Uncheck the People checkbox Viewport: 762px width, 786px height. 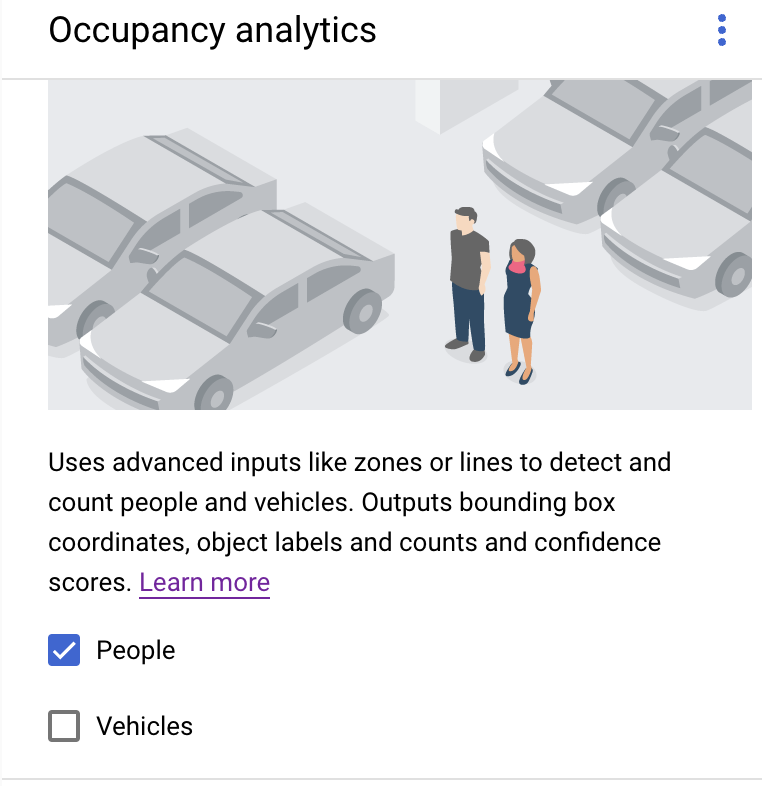click(64, 651)
